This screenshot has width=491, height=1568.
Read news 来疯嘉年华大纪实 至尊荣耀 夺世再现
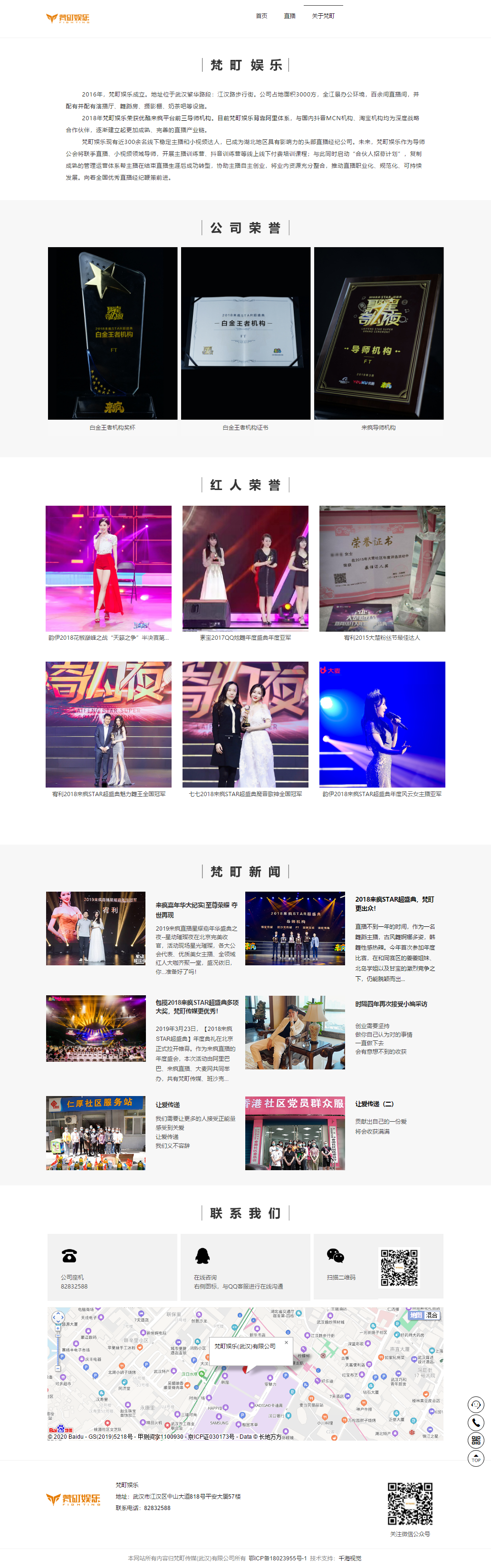coord(196,909)
